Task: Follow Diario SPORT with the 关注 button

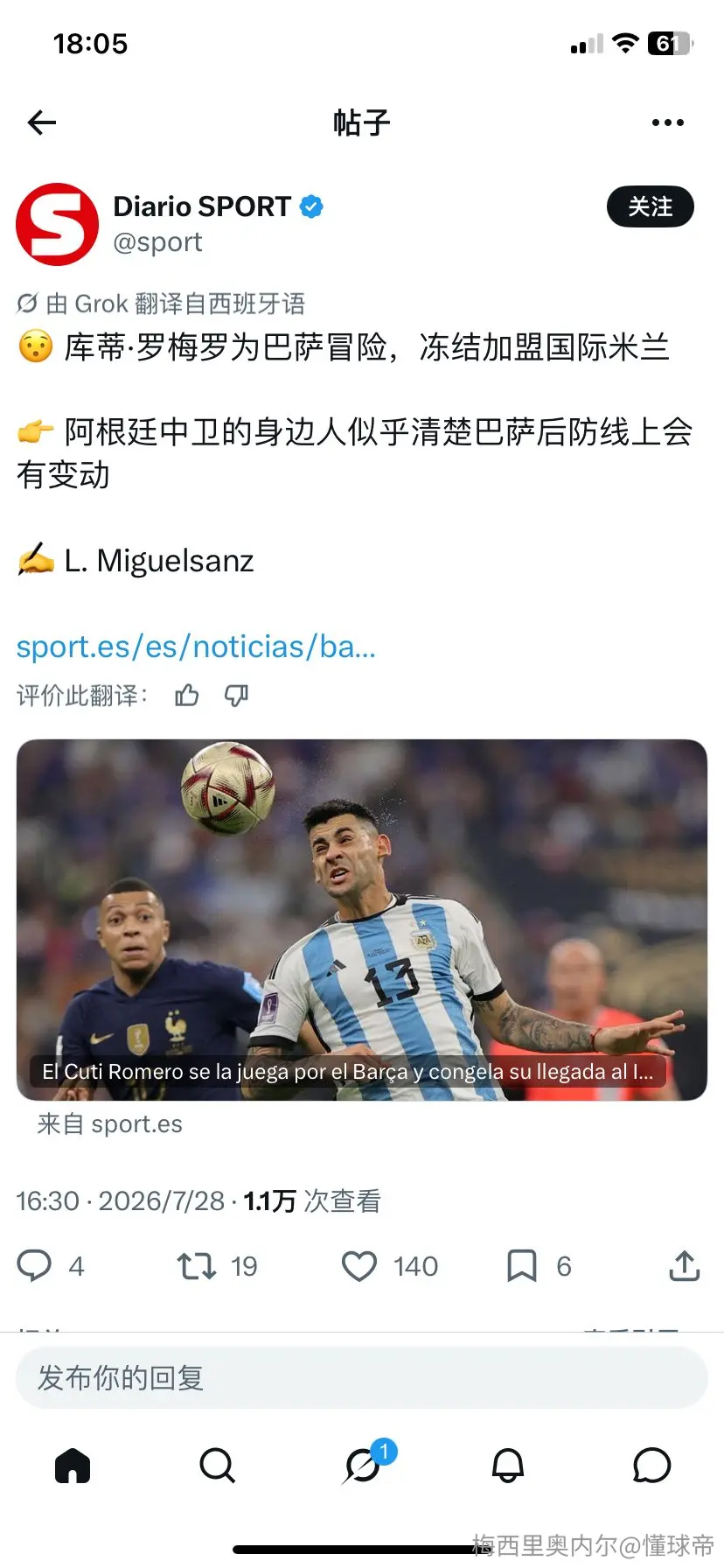Action: [x=650, y=206]
